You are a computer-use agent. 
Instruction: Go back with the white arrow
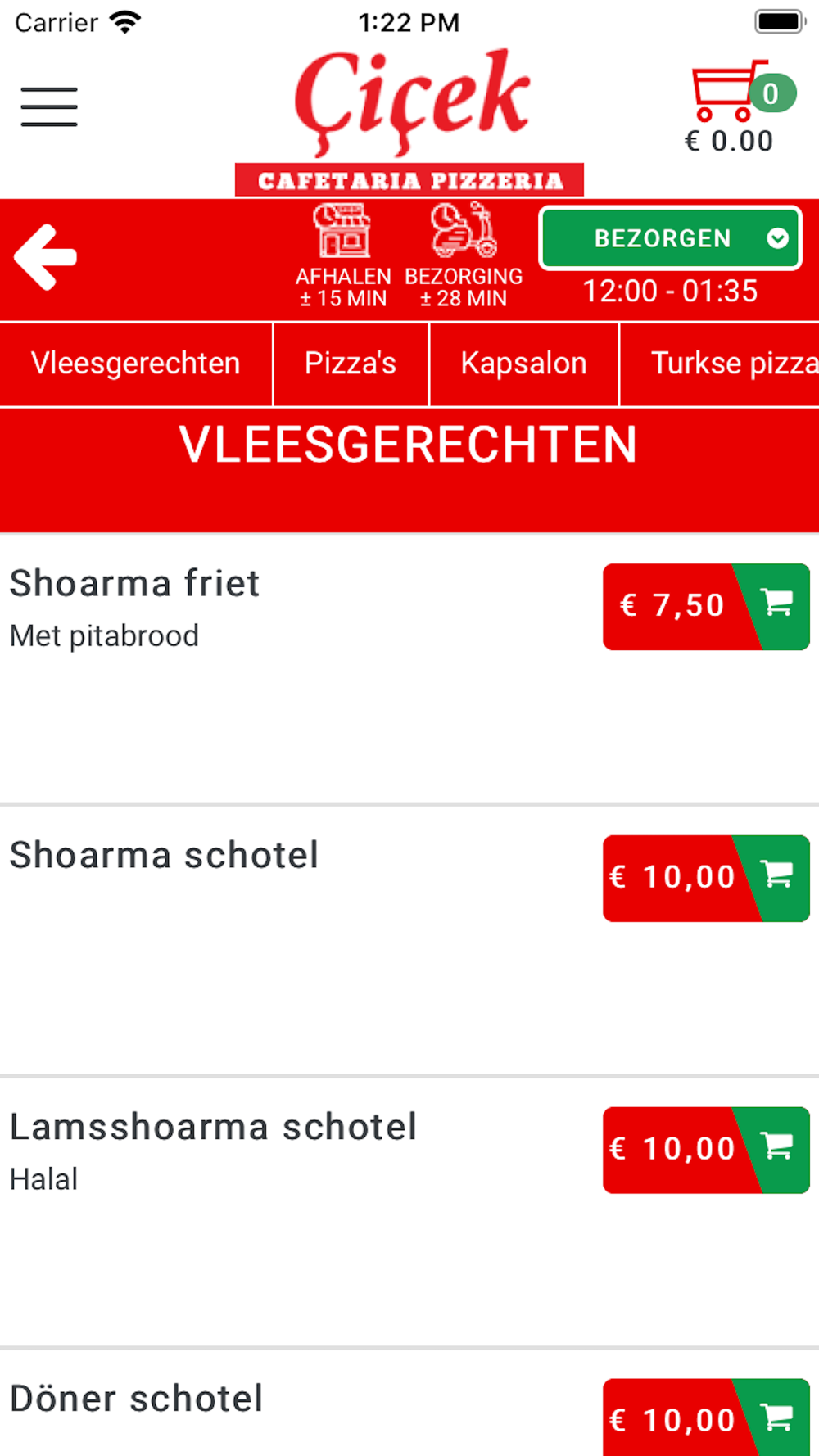coord(45,257)
